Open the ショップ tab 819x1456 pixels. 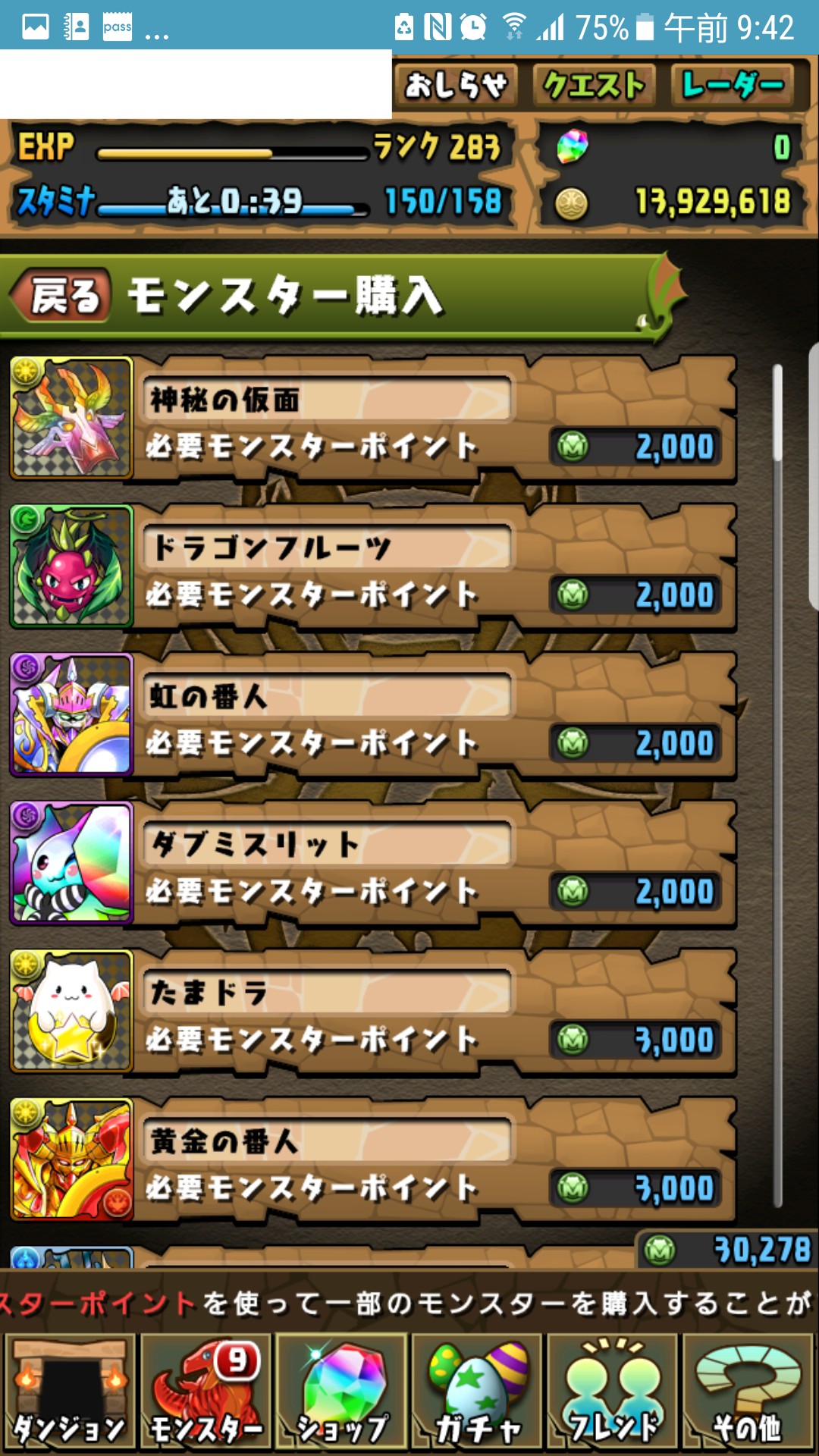[x=342, y=1392]
